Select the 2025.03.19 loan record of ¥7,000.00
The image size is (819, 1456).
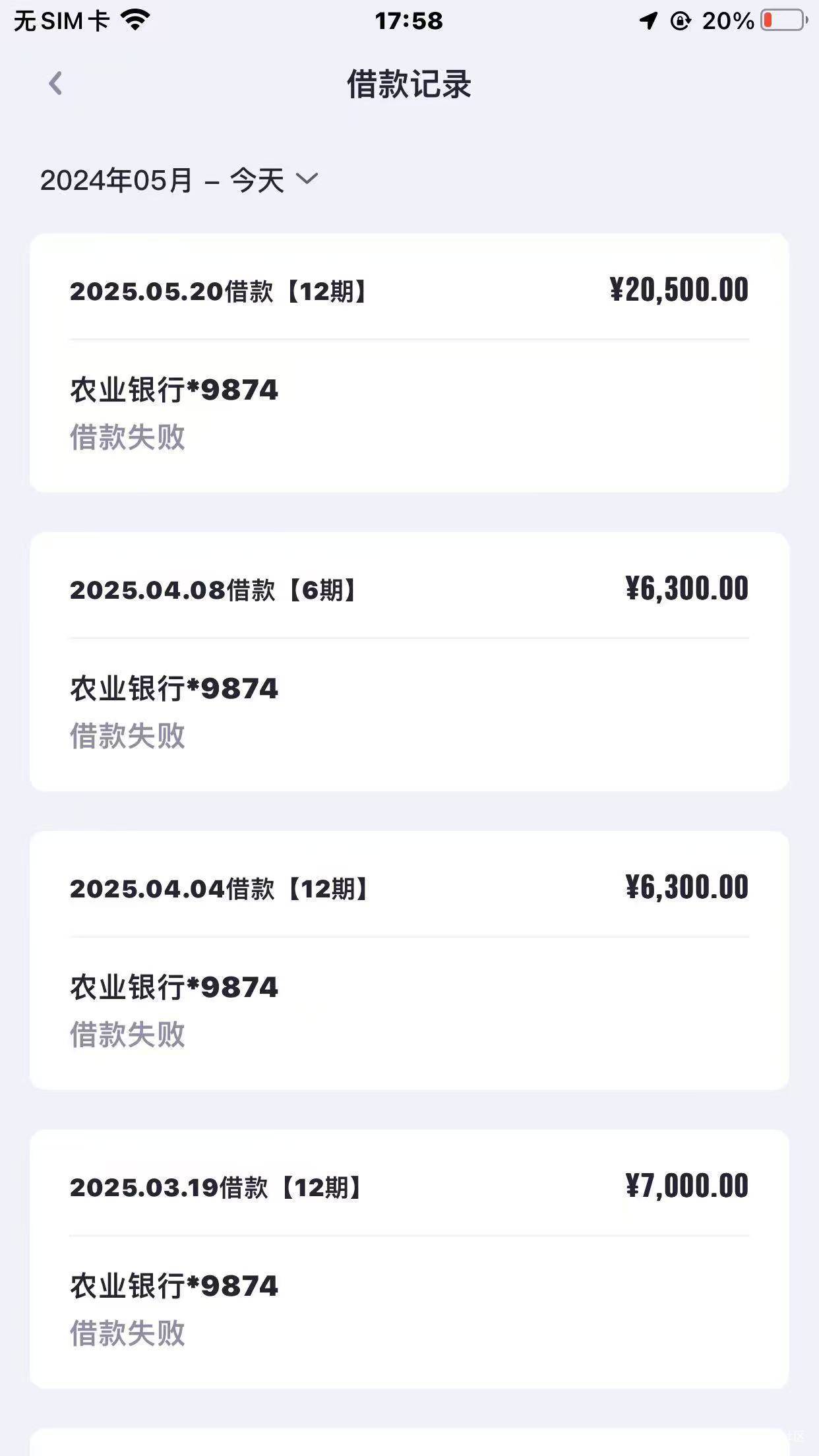coord(409,1259)
